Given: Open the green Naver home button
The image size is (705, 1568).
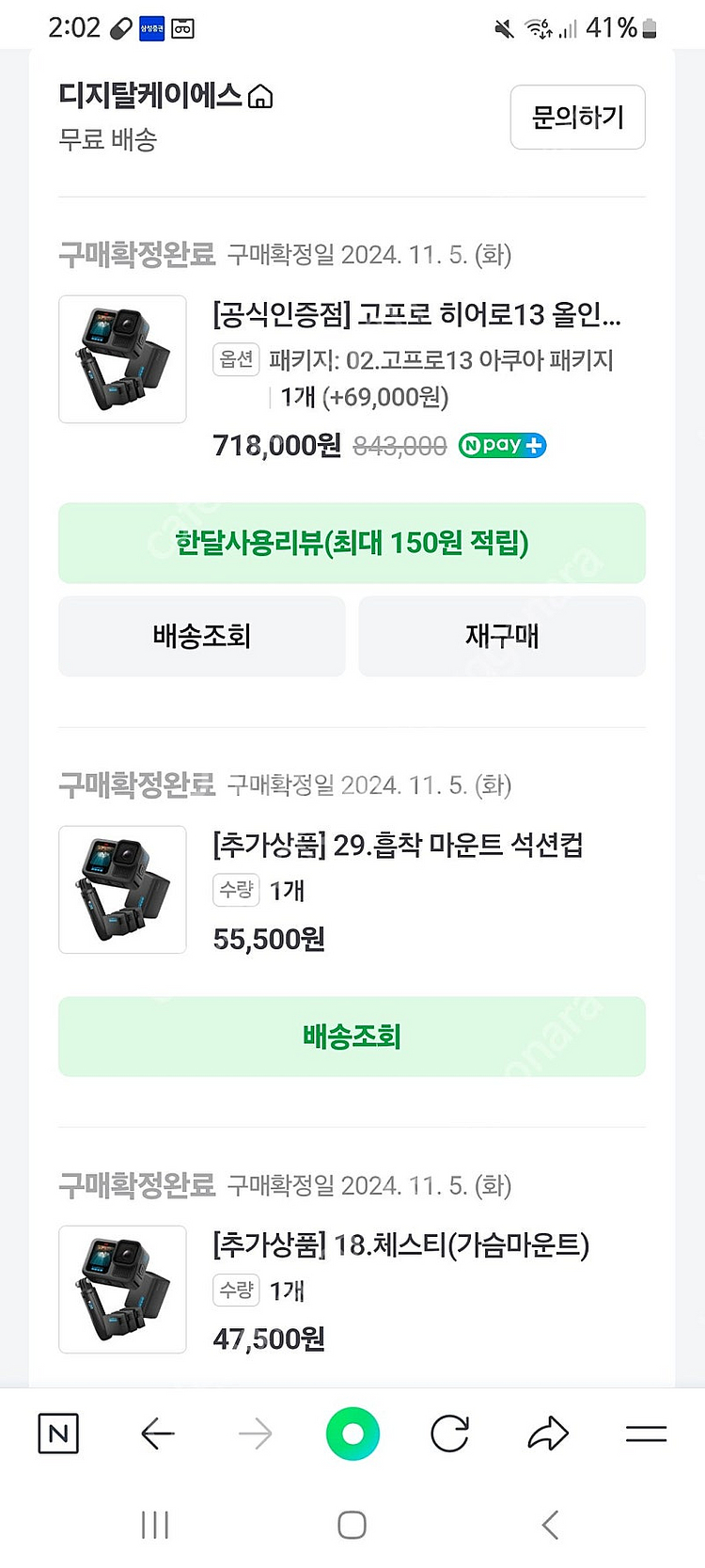Looking at the screenshot, I should point(352,1433).
